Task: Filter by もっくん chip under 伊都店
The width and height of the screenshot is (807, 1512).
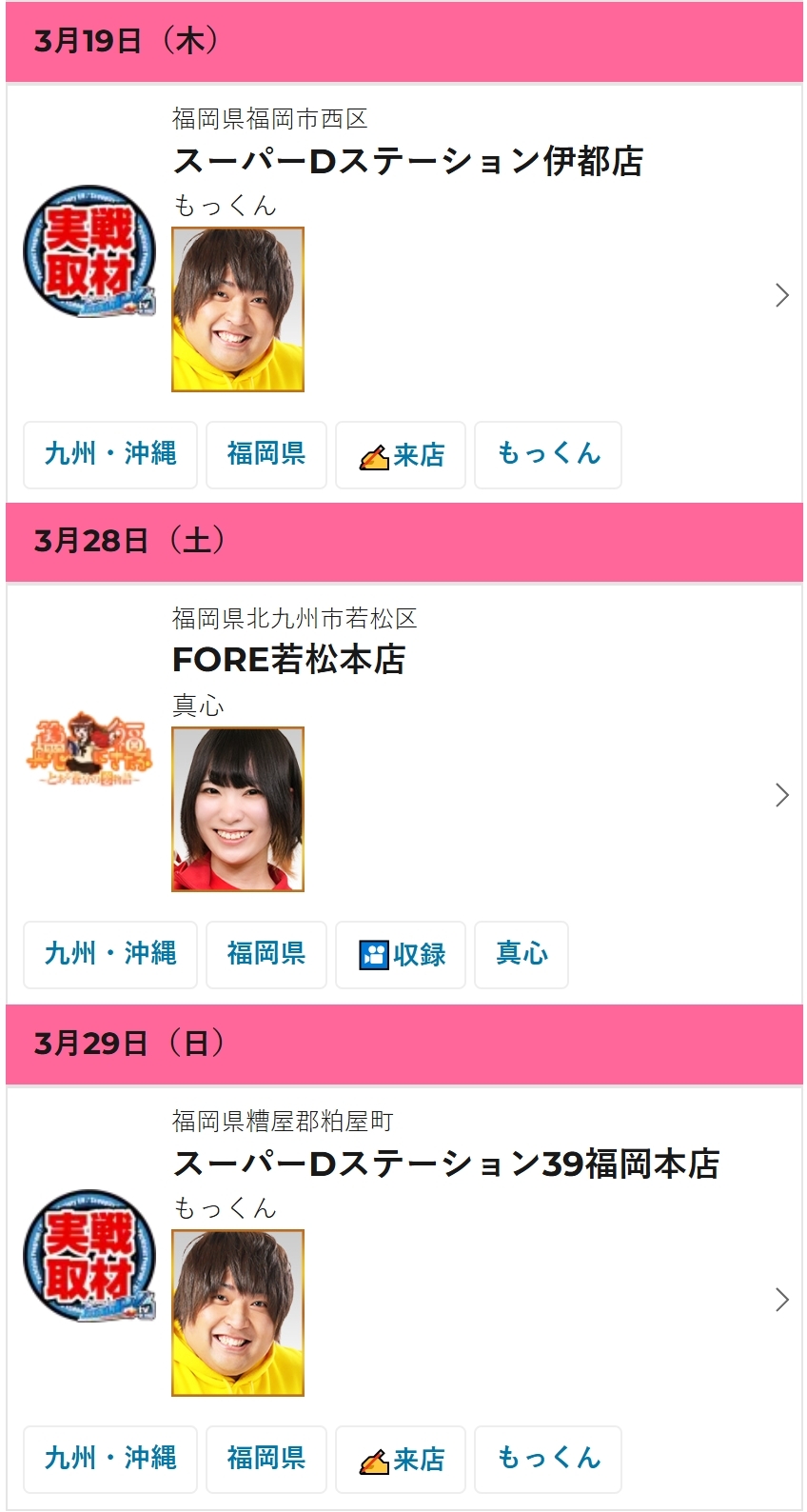Action: tap(548, 454)
